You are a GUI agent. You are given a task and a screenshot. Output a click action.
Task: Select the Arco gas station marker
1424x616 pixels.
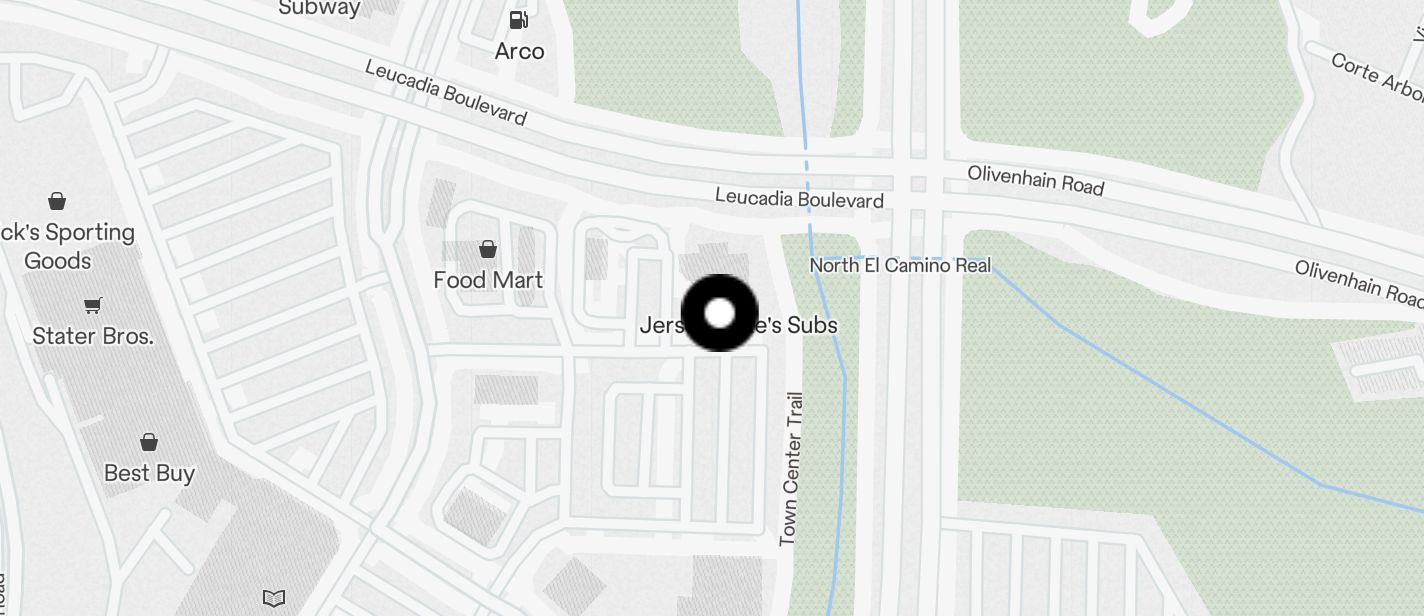tap(519, 20)
